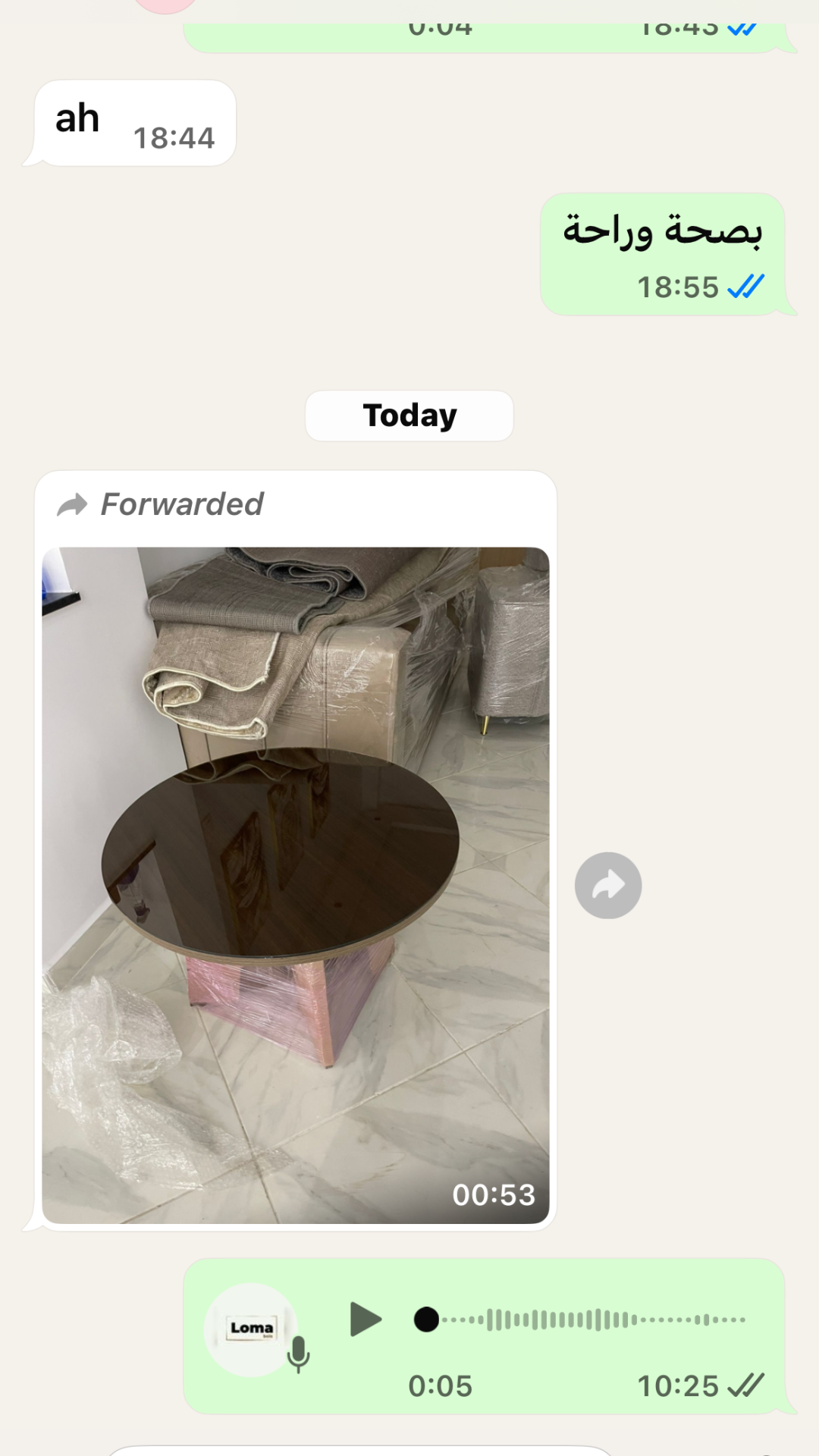Play the forwarded 00:53 video
Screen dimensions: 819x1456
[295, 884]
